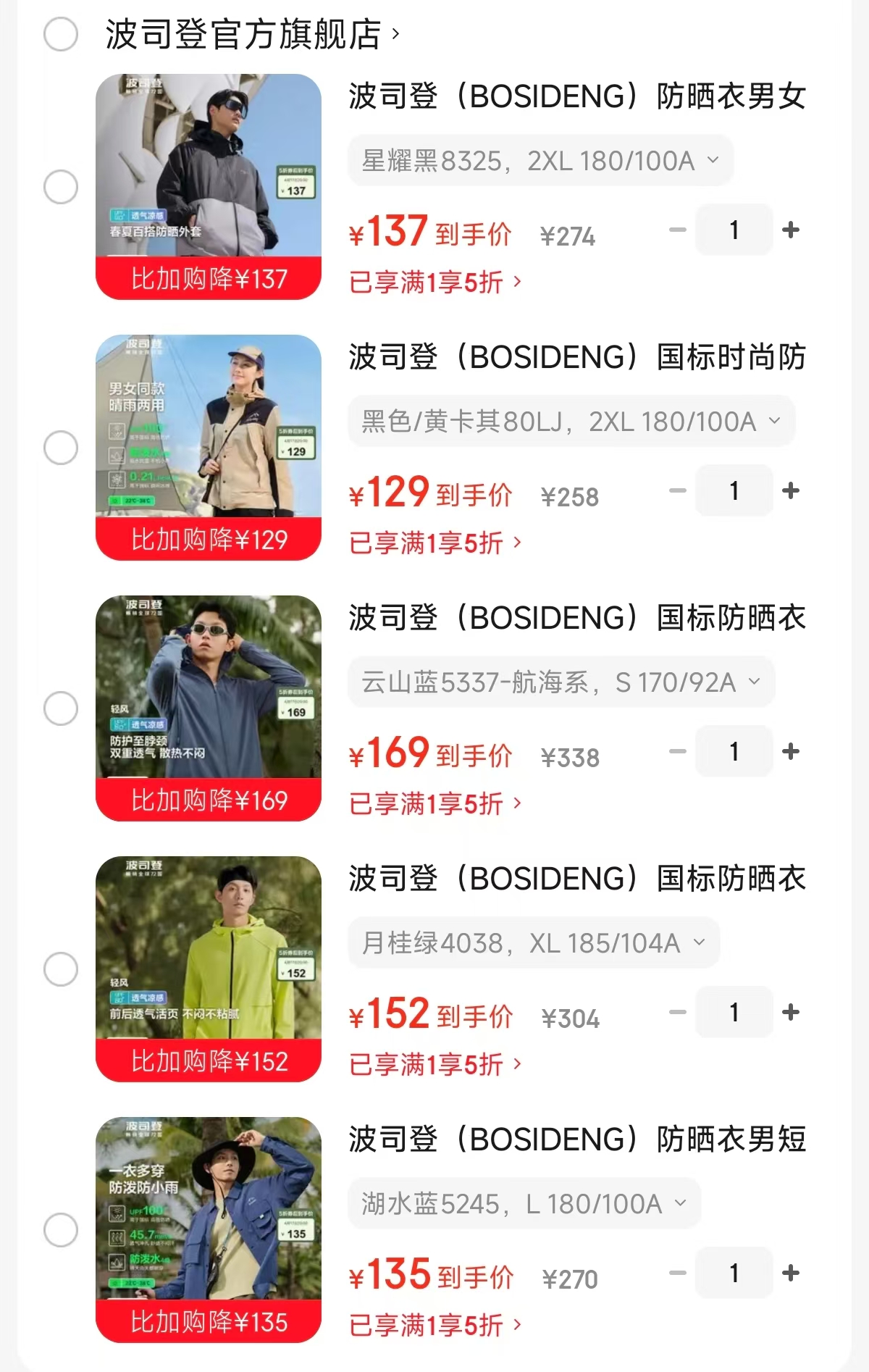Change the 黑色/黄卡其80LJ variant dropdown
The width and height of the screenshot is (869, 1372).
571,421
